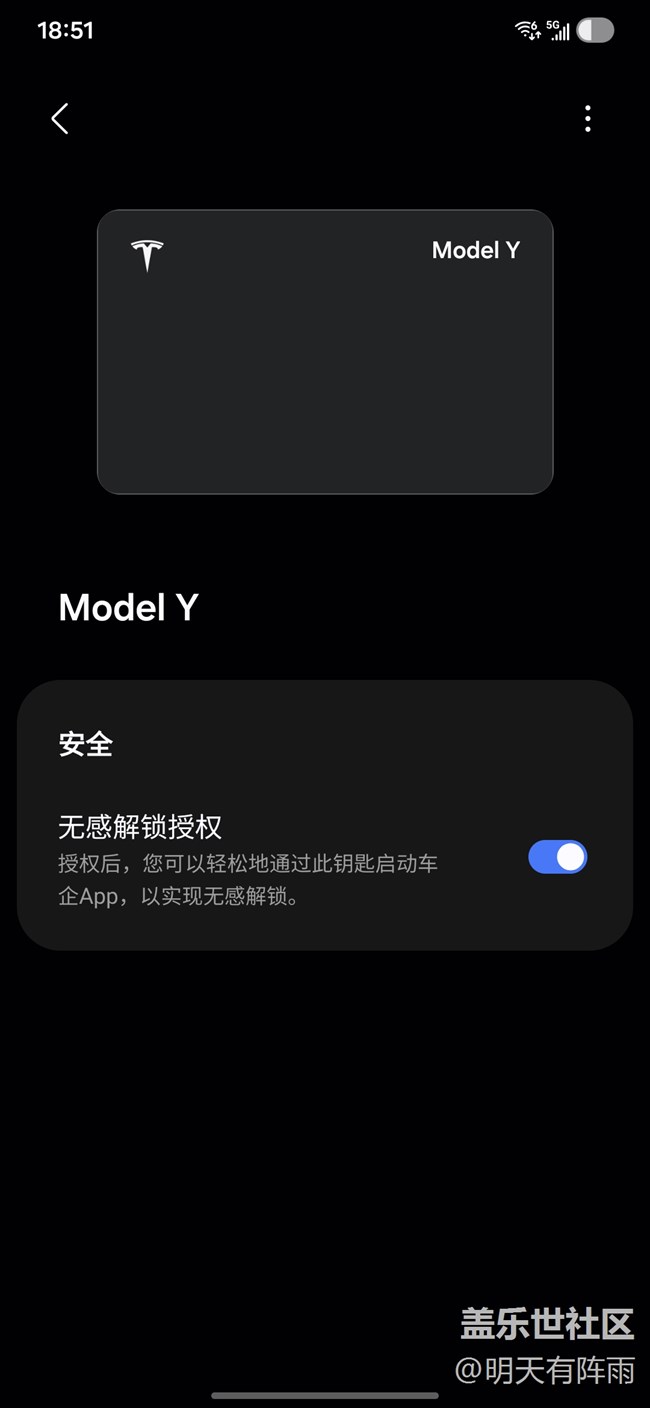Open the three-dot overflow menu

pyautogui.click(x=588, y=119)
